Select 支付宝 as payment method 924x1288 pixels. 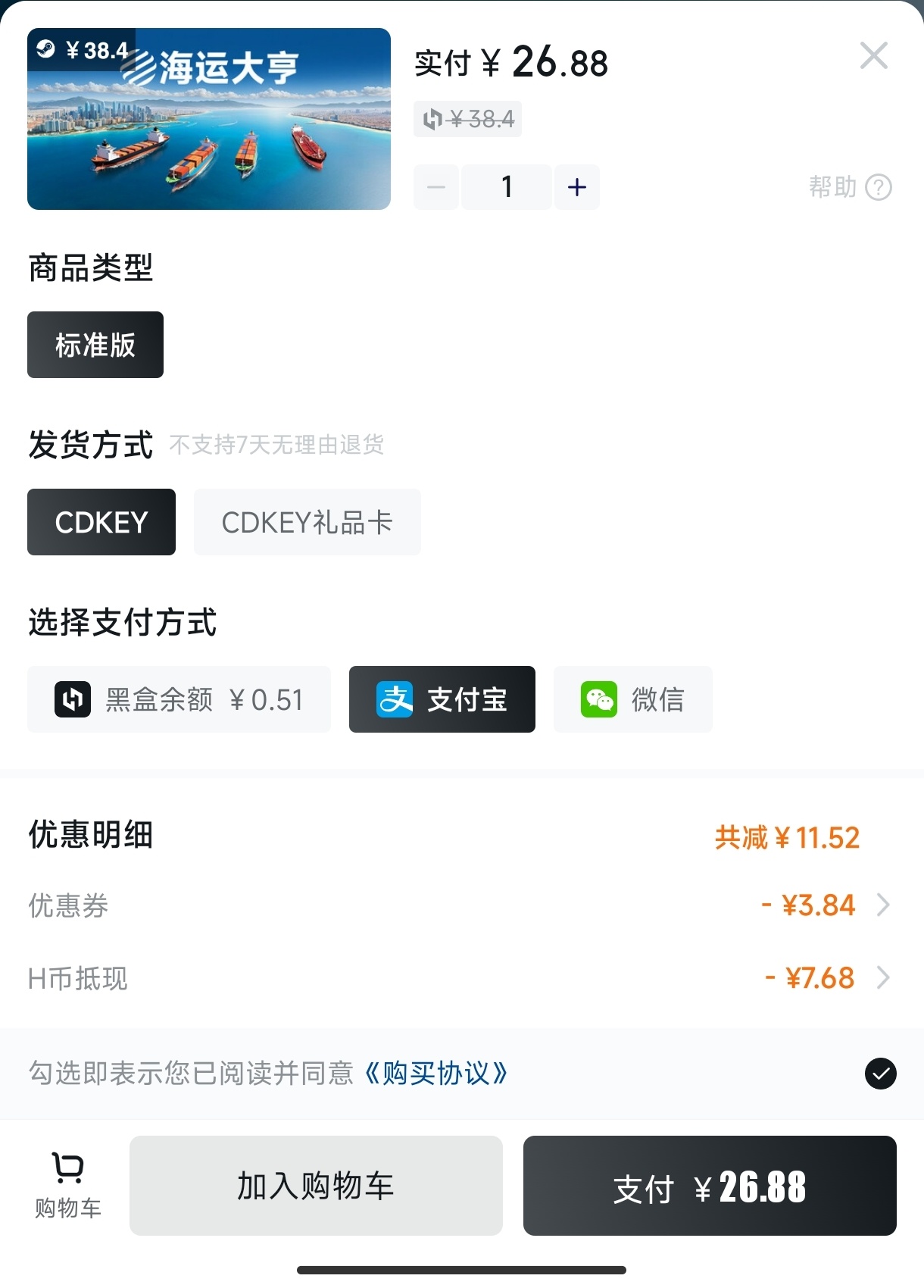point(442,699)
